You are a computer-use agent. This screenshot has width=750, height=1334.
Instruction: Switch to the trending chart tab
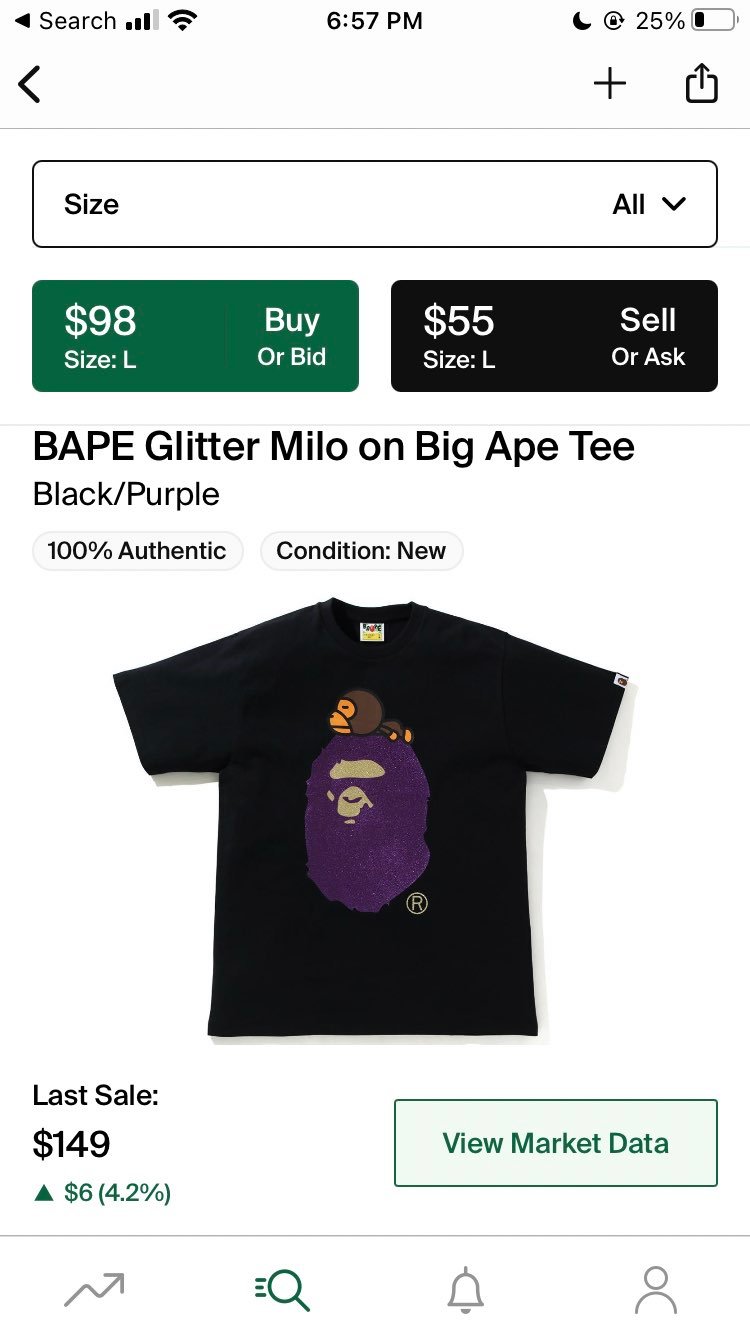94,1289
